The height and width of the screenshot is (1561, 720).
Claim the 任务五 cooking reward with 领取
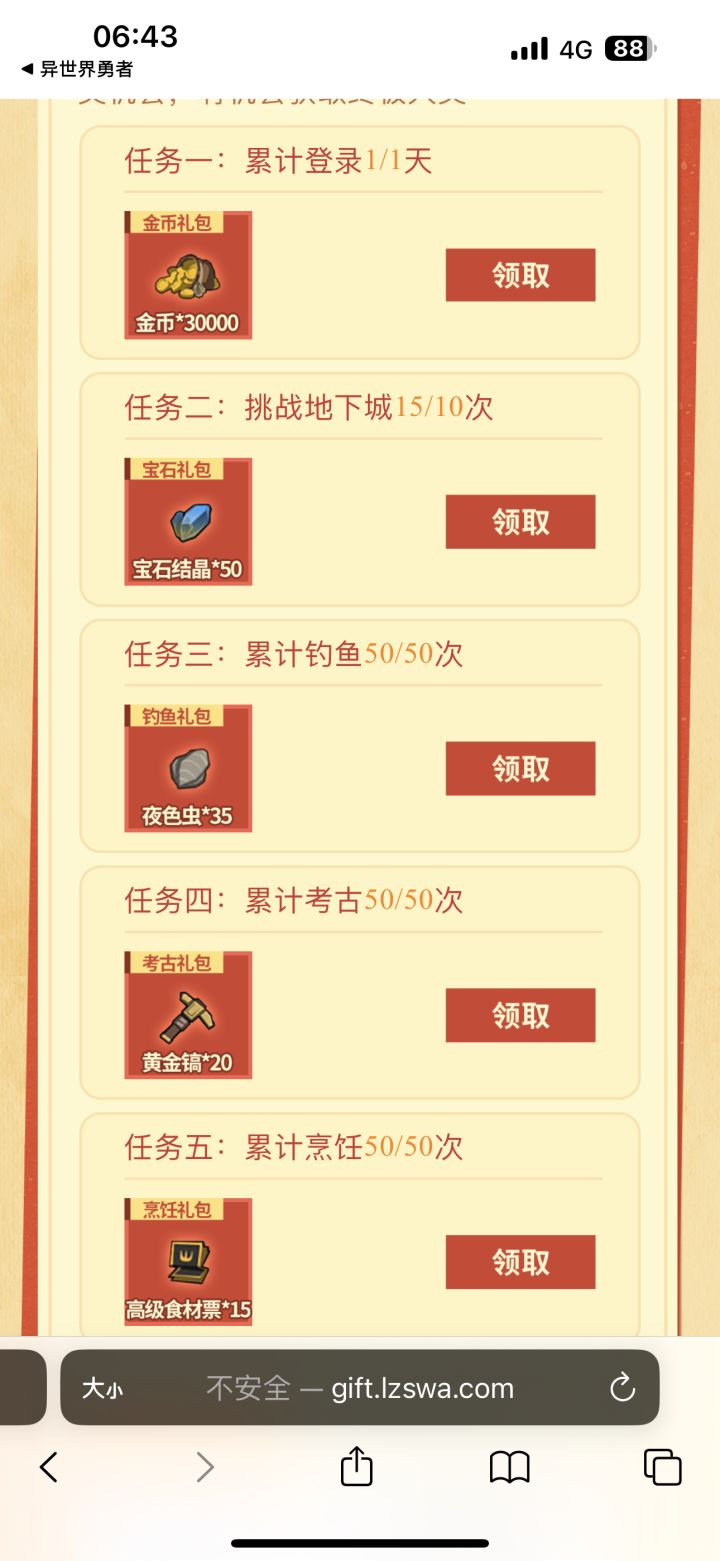tap(520, 1261)
